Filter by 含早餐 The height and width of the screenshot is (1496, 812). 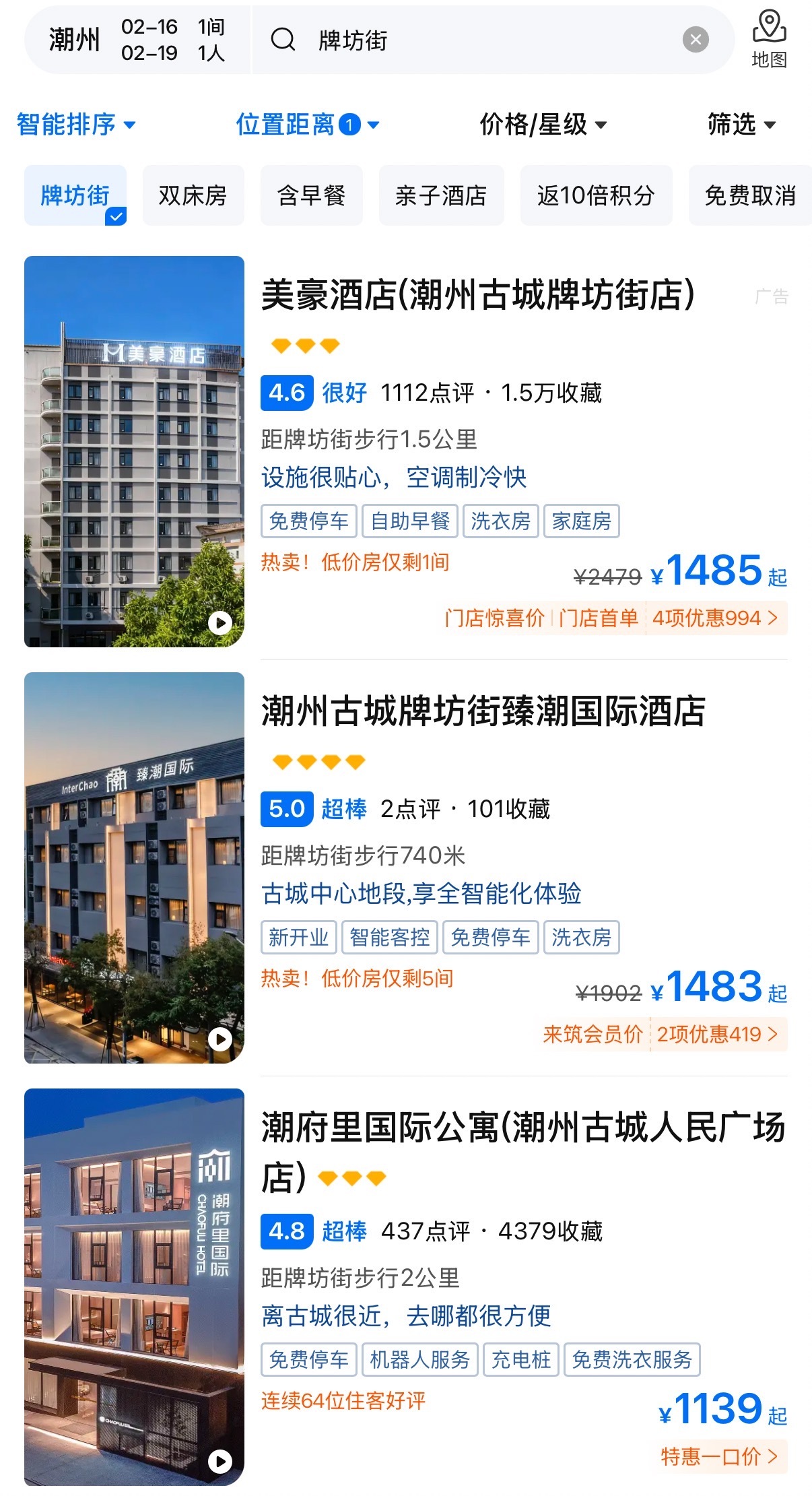311,196
